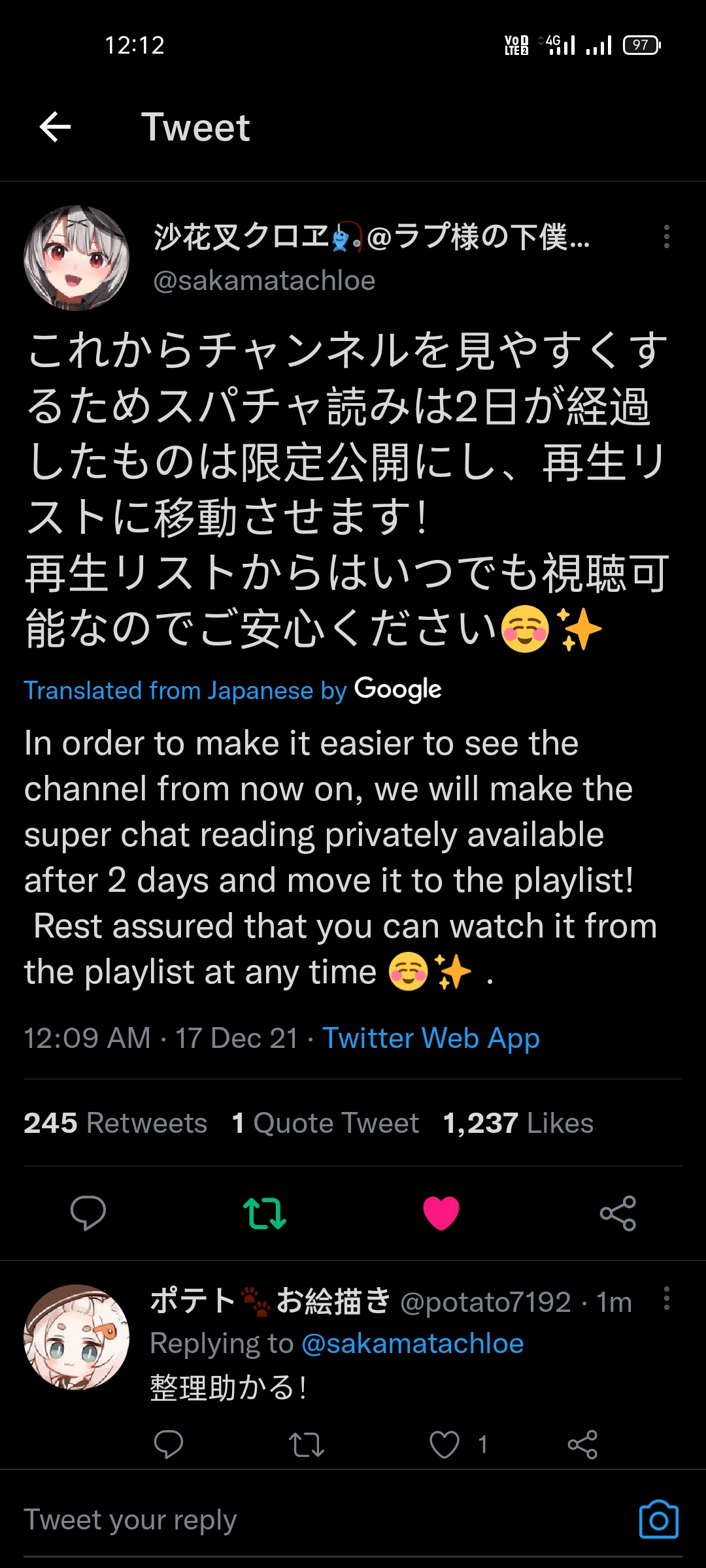
Task: Go back from the Tweet screen
Action: (x=55, y=127)
